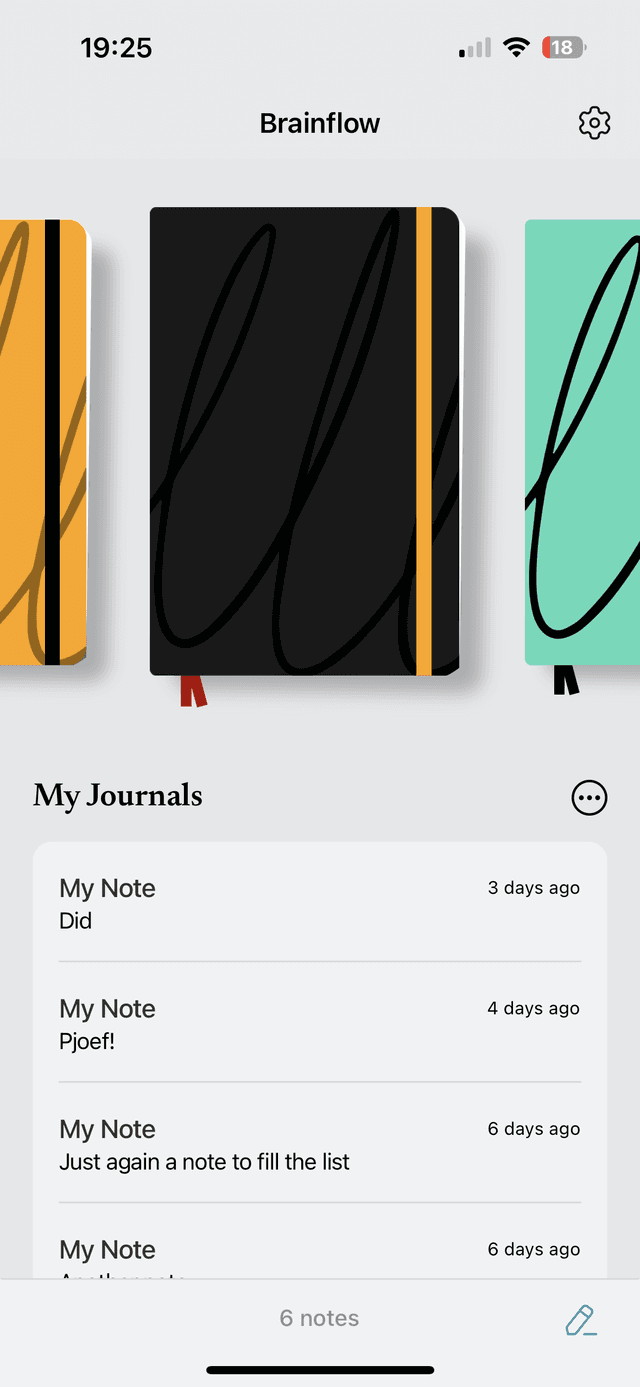Compose a new note with pencil icon
640x1387 pixels.
pos(581,1320)
